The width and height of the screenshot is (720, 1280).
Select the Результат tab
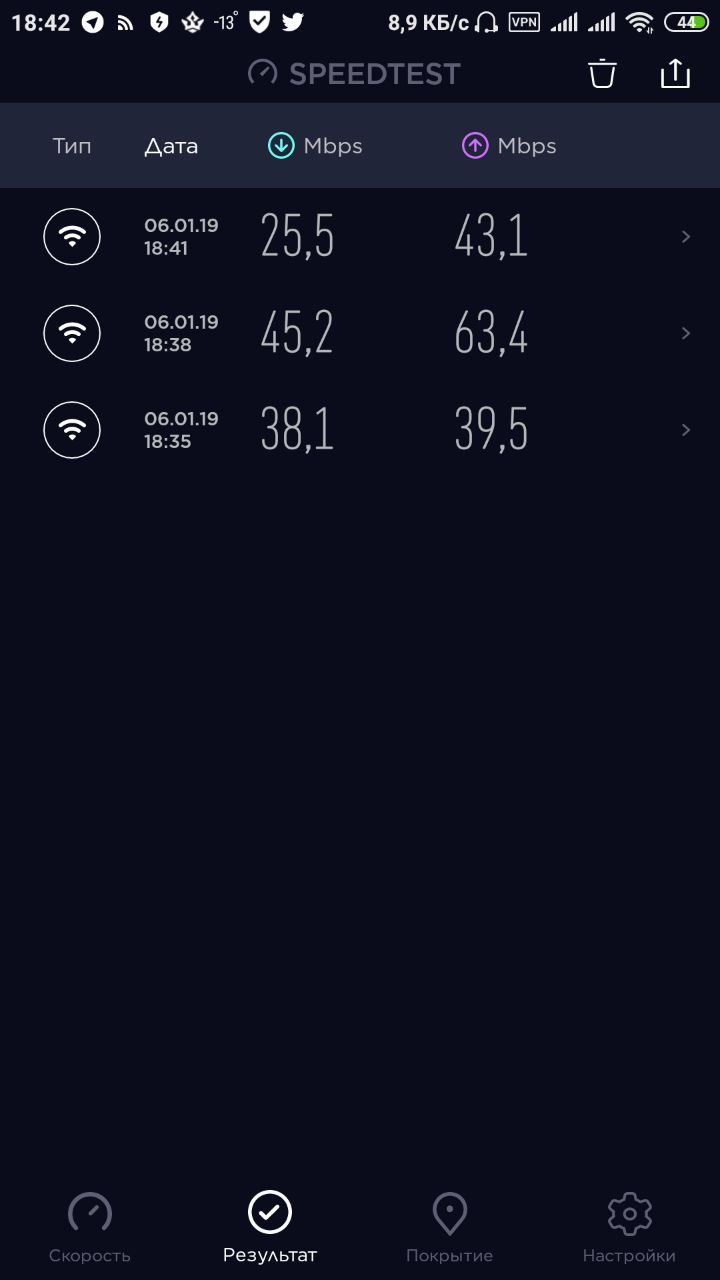tap(270, 1228)
